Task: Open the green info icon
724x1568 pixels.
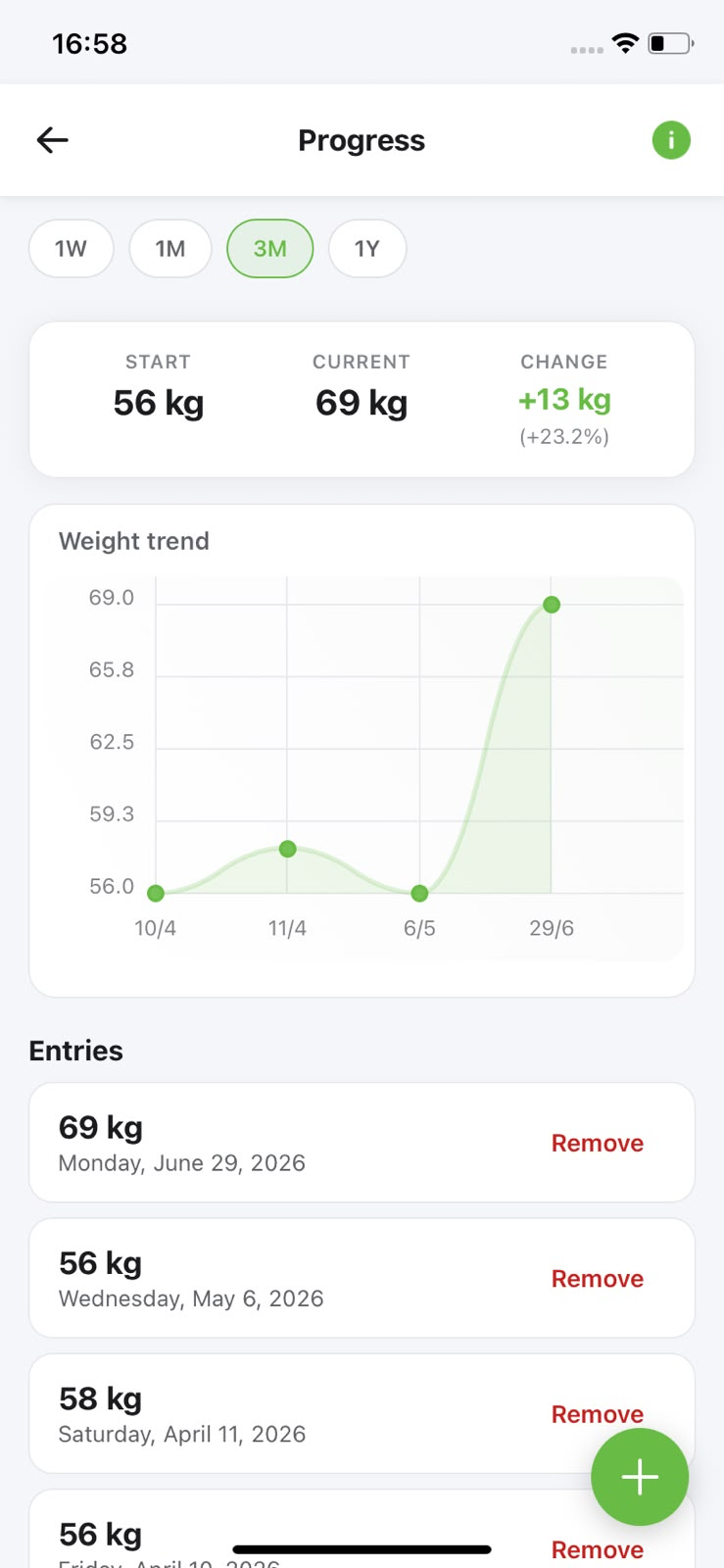Action: 671,140
